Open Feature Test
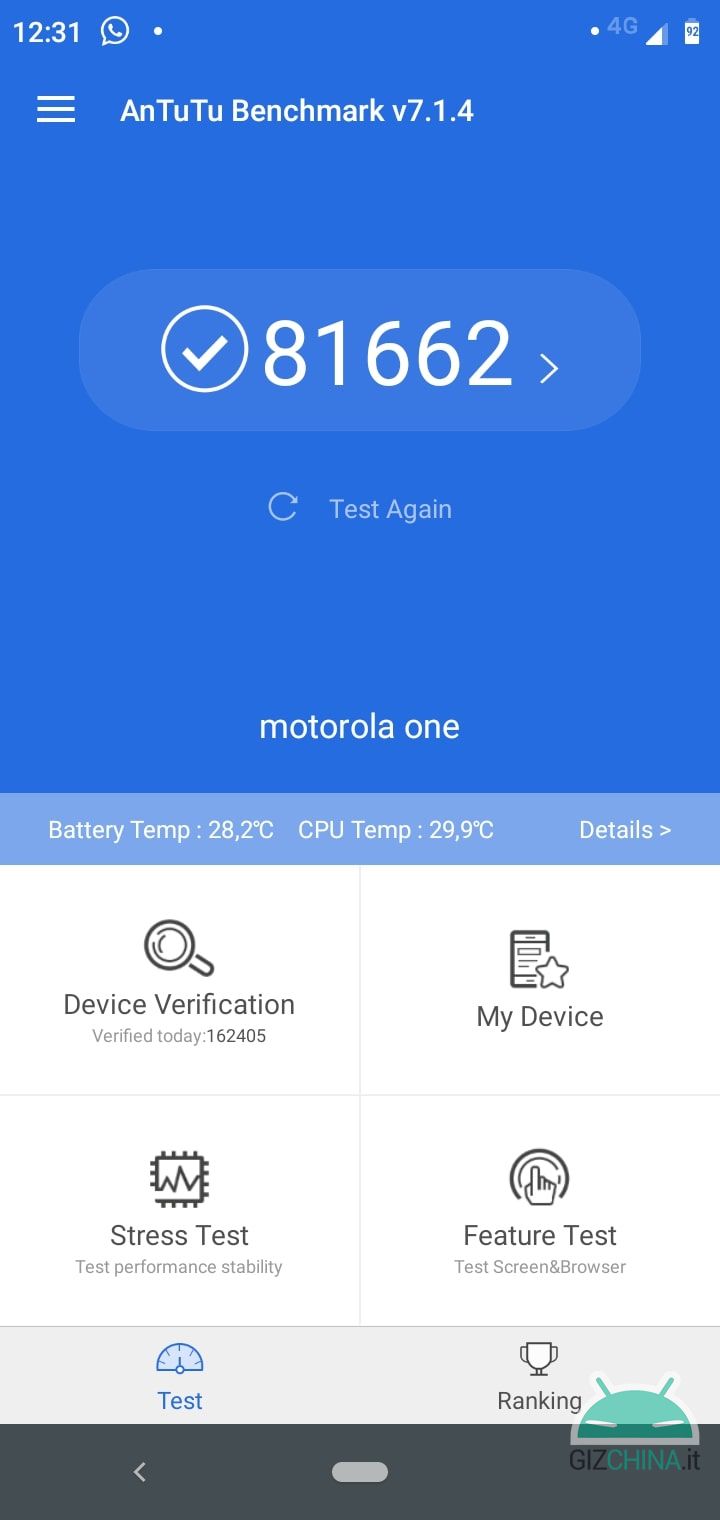 click(540, 1211)
